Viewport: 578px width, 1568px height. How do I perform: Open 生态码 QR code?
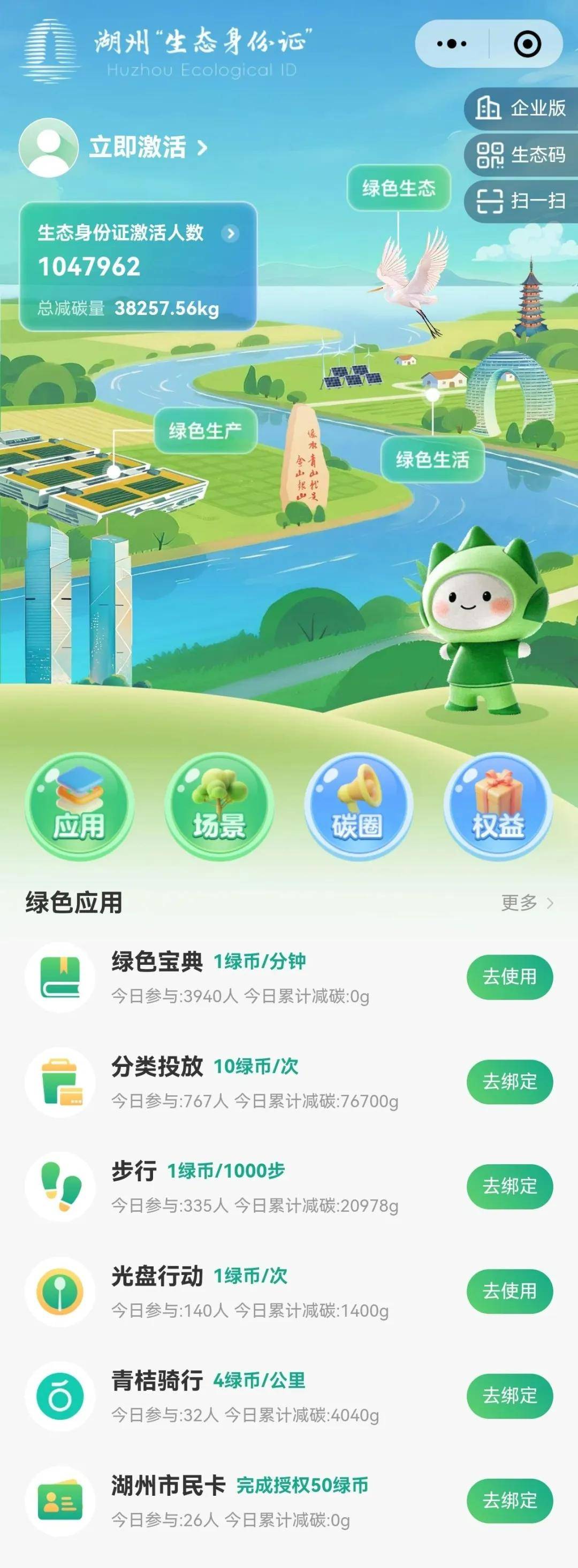click(x=522, y=155)
